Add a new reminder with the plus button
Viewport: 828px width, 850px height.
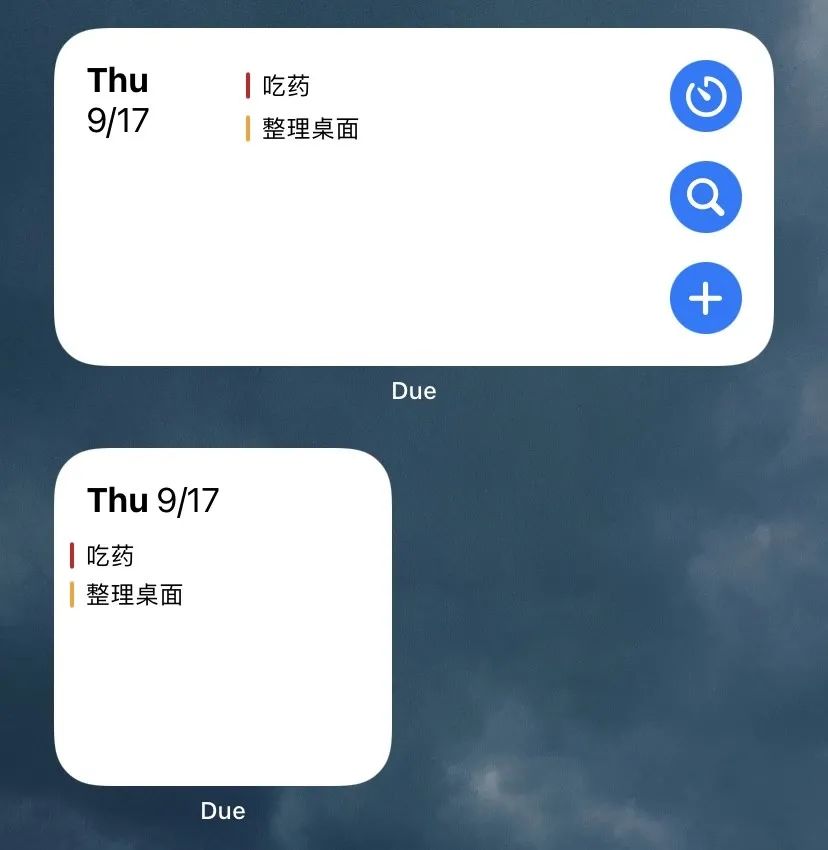point(705,298)
